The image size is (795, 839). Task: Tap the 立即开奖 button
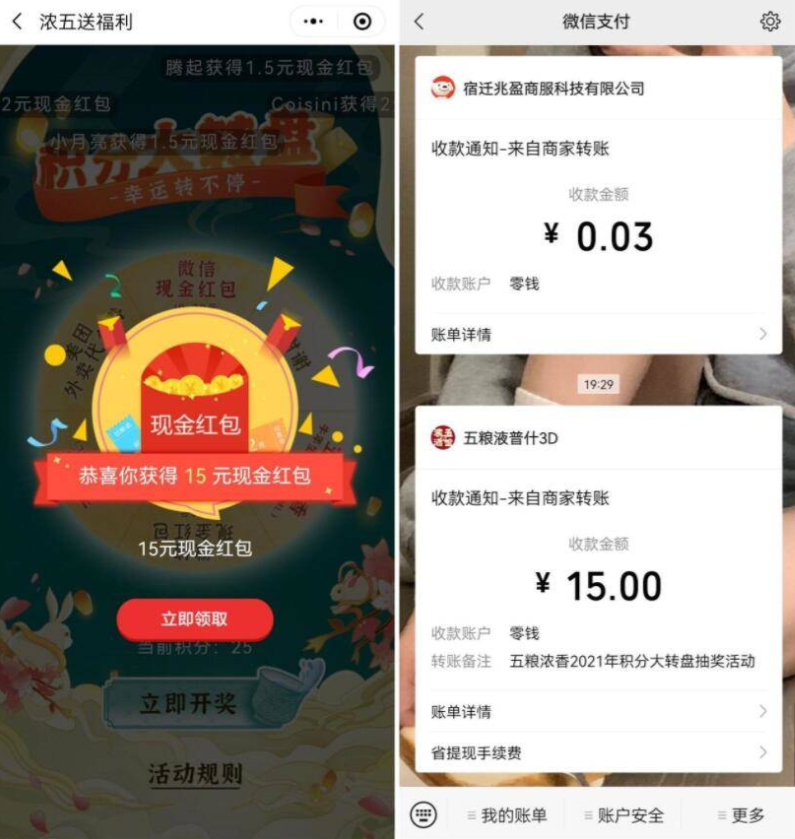(x=188, y=703)
